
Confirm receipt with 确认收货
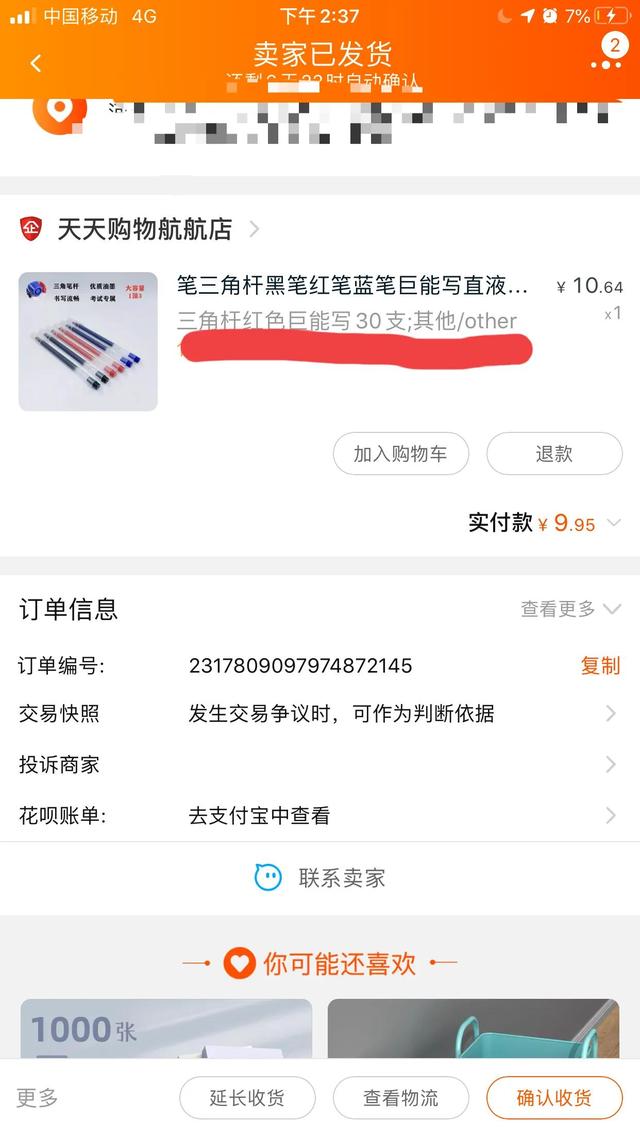(554, 1098)
